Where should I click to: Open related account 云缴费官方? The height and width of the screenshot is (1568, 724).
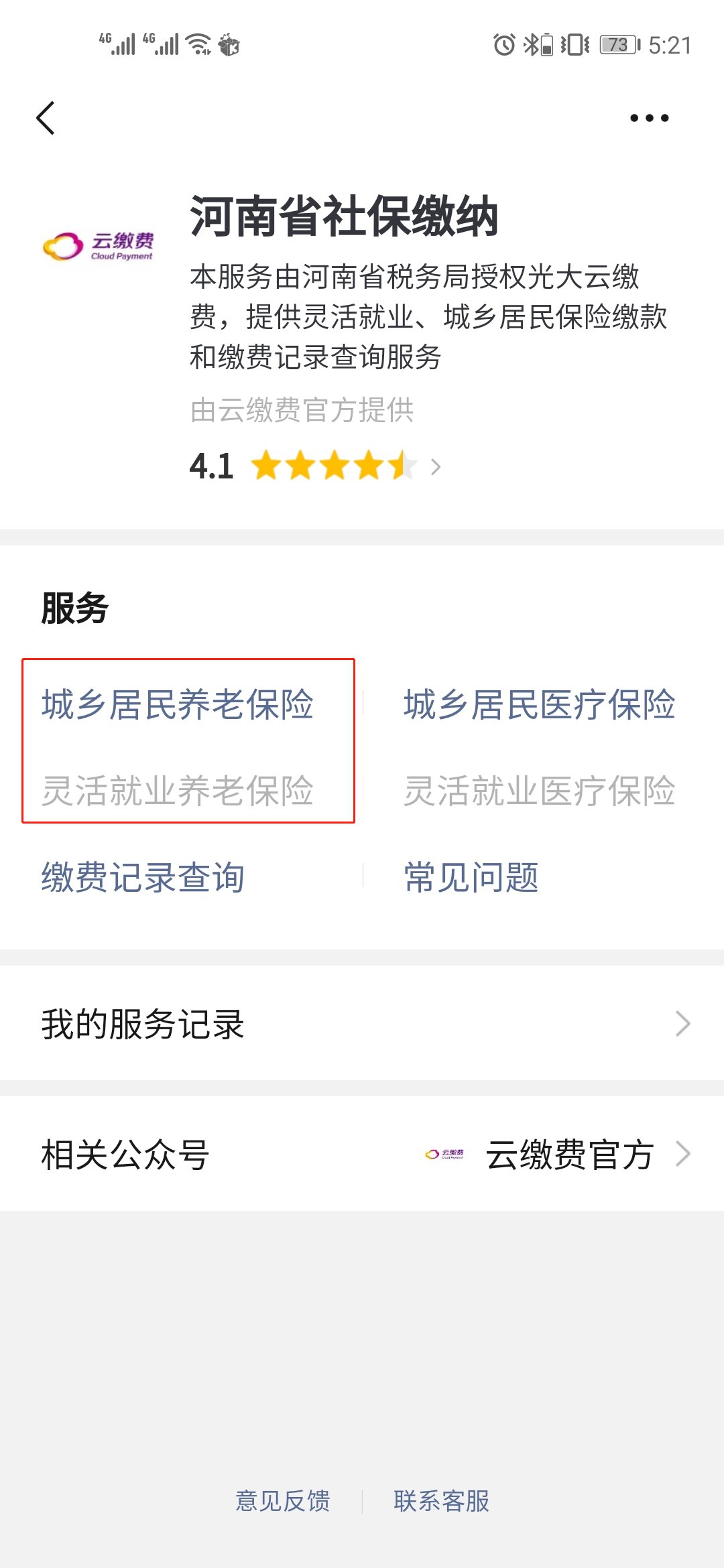point(570,1155)
